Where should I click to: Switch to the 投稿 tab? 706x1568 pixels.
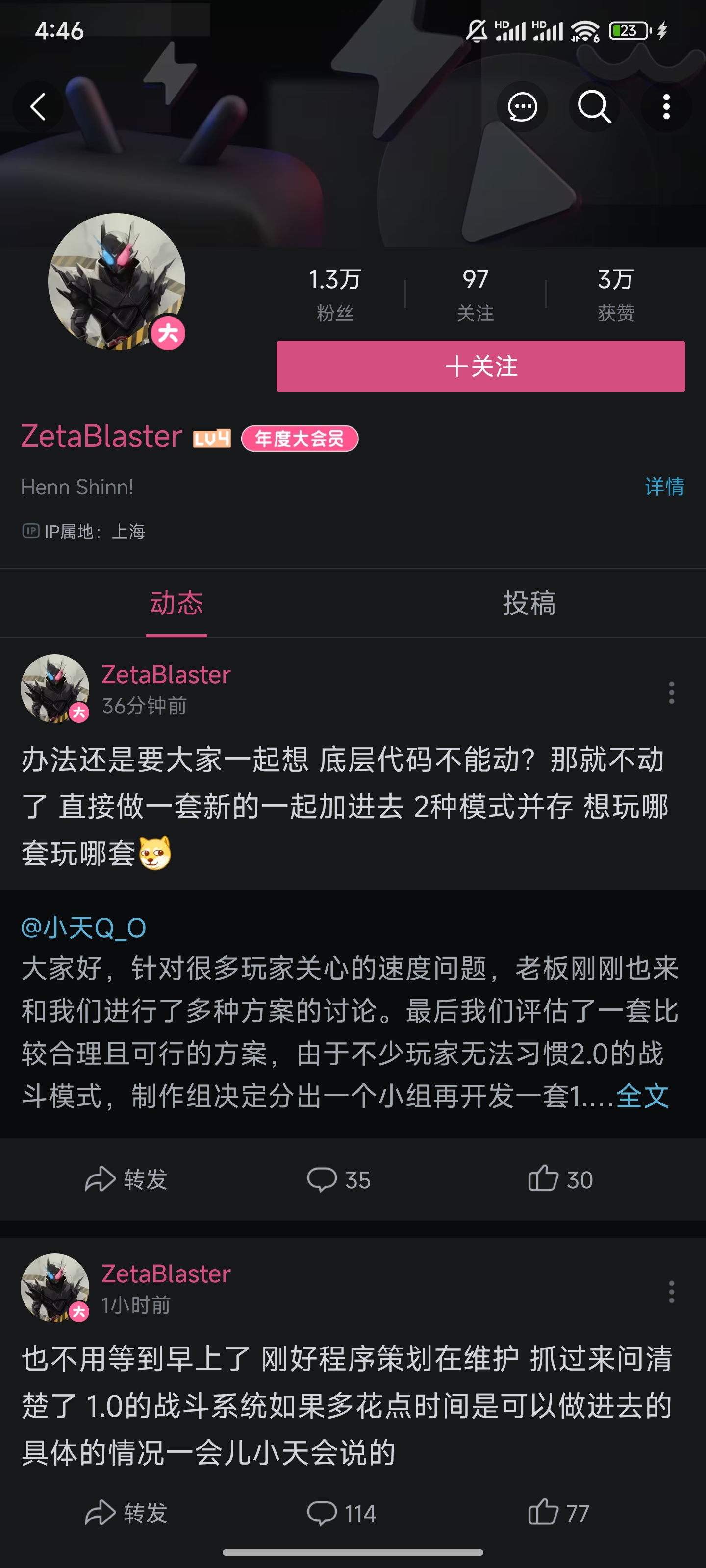[x=529, y=603]
